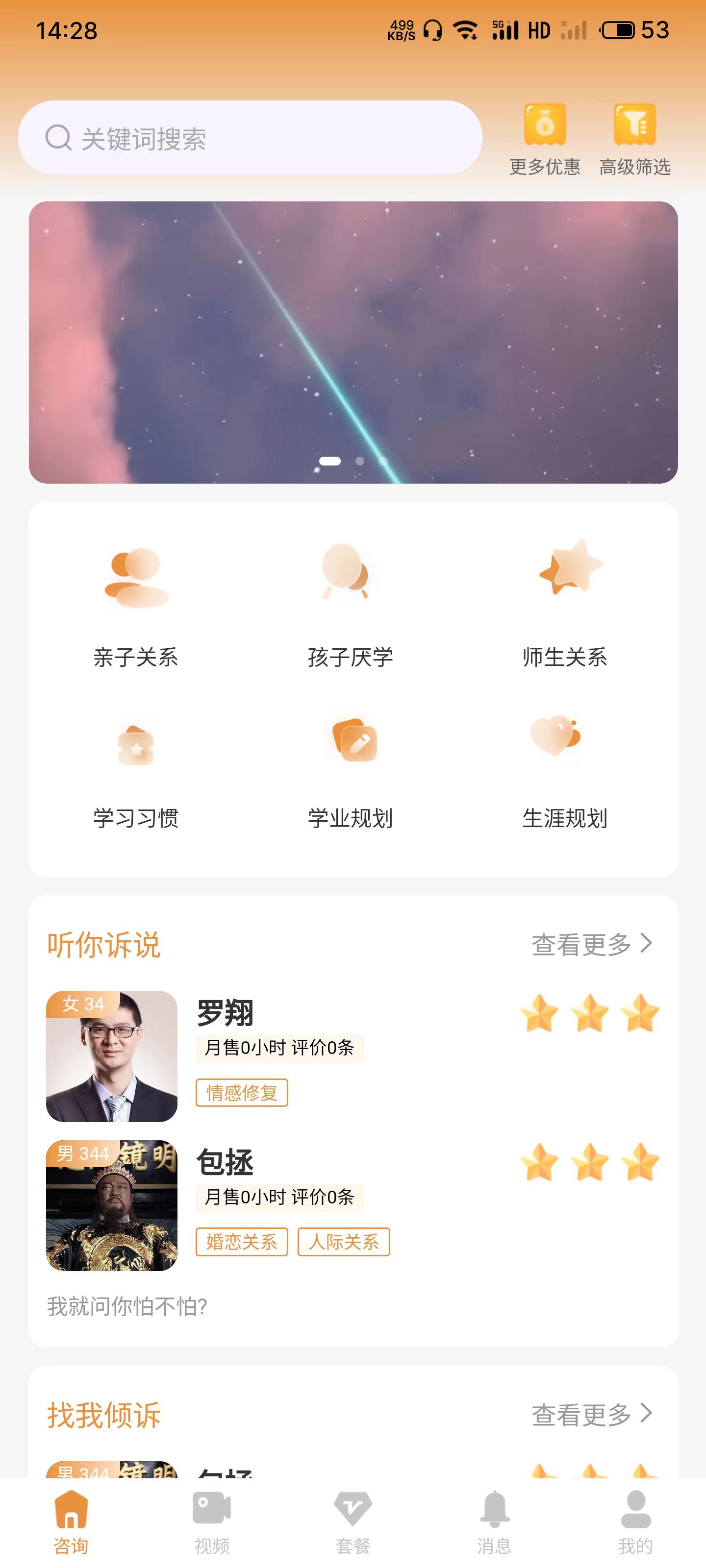View more in 听你诉说 section
The height and width of the screenshot is (1568, 706).
pos(591,944)
